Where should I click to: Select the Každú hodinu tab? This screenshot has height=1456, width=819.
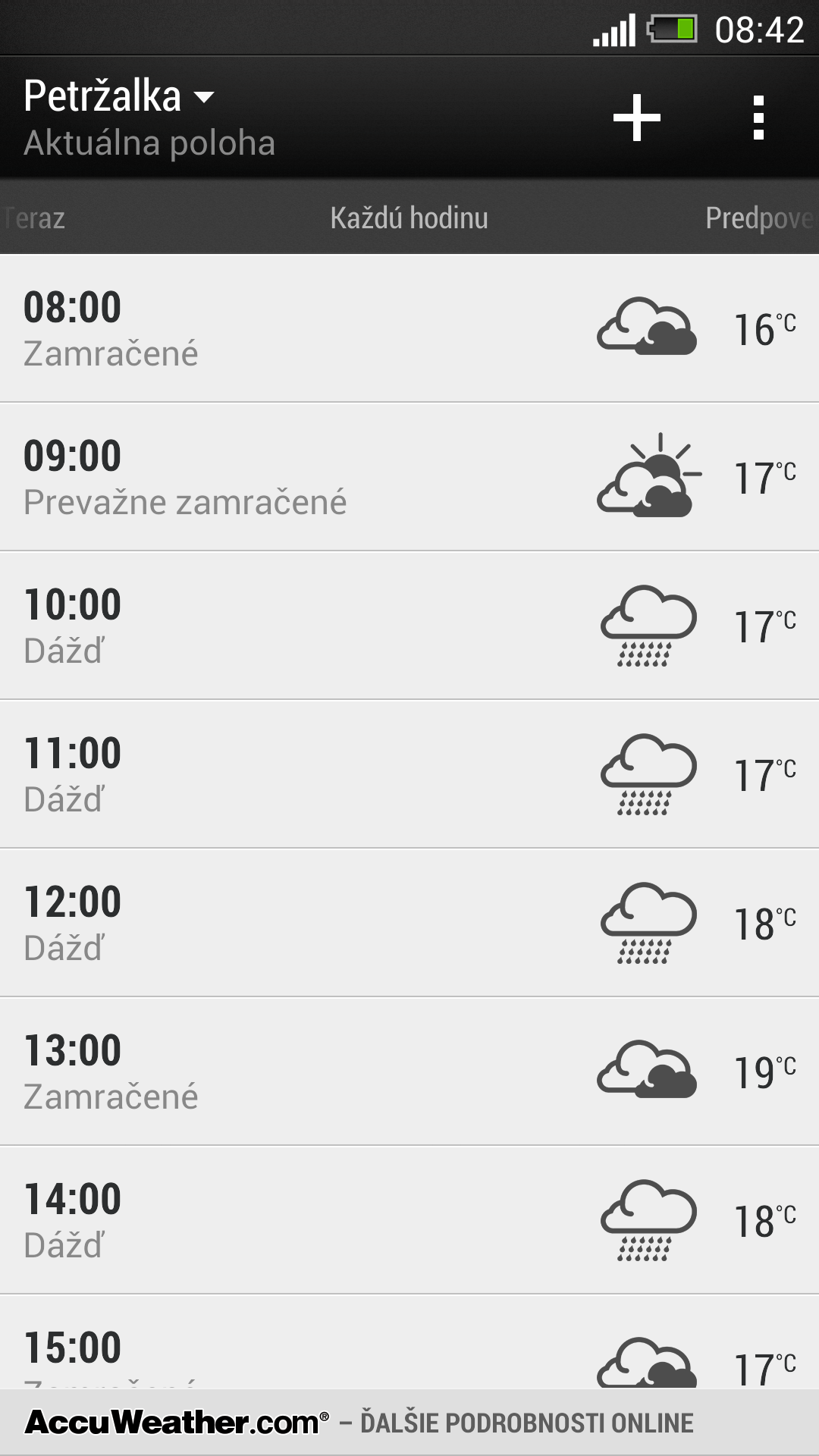pos(409,218)
